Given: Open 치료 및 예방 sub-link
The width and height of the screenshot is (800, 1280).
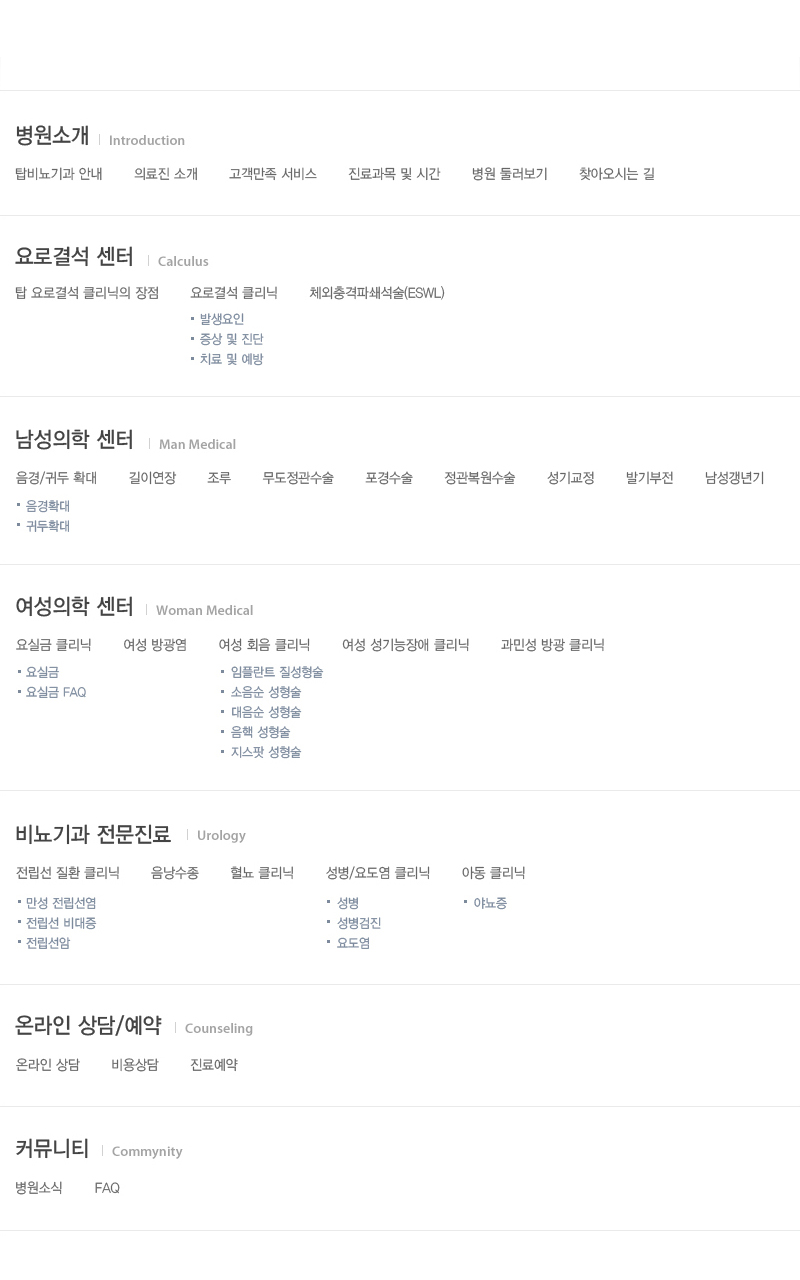Looking at the screenshot, I should [x=232, y=359].
